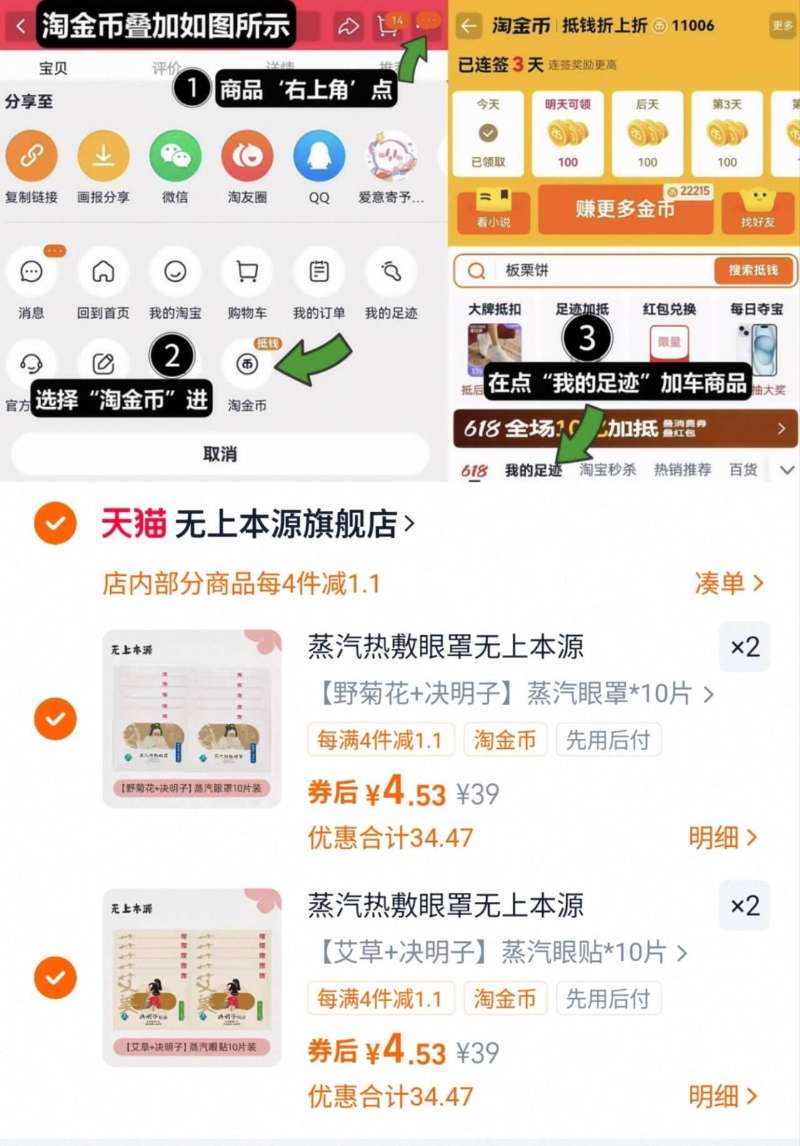The height and width of the screenshot is (1146, 800).
Task: Deselect the 野菊花+决明子 eye mask item
Action: click(55, 719)
